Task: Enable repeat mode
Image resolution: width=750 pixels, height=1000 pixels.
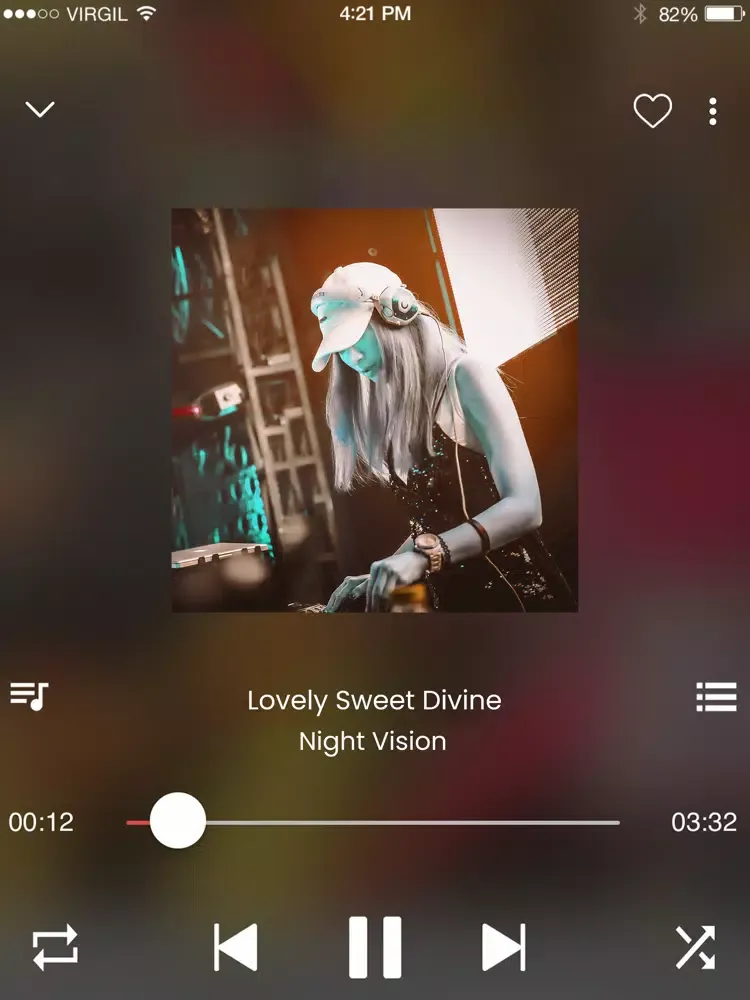Action: (x=55, y=948)
